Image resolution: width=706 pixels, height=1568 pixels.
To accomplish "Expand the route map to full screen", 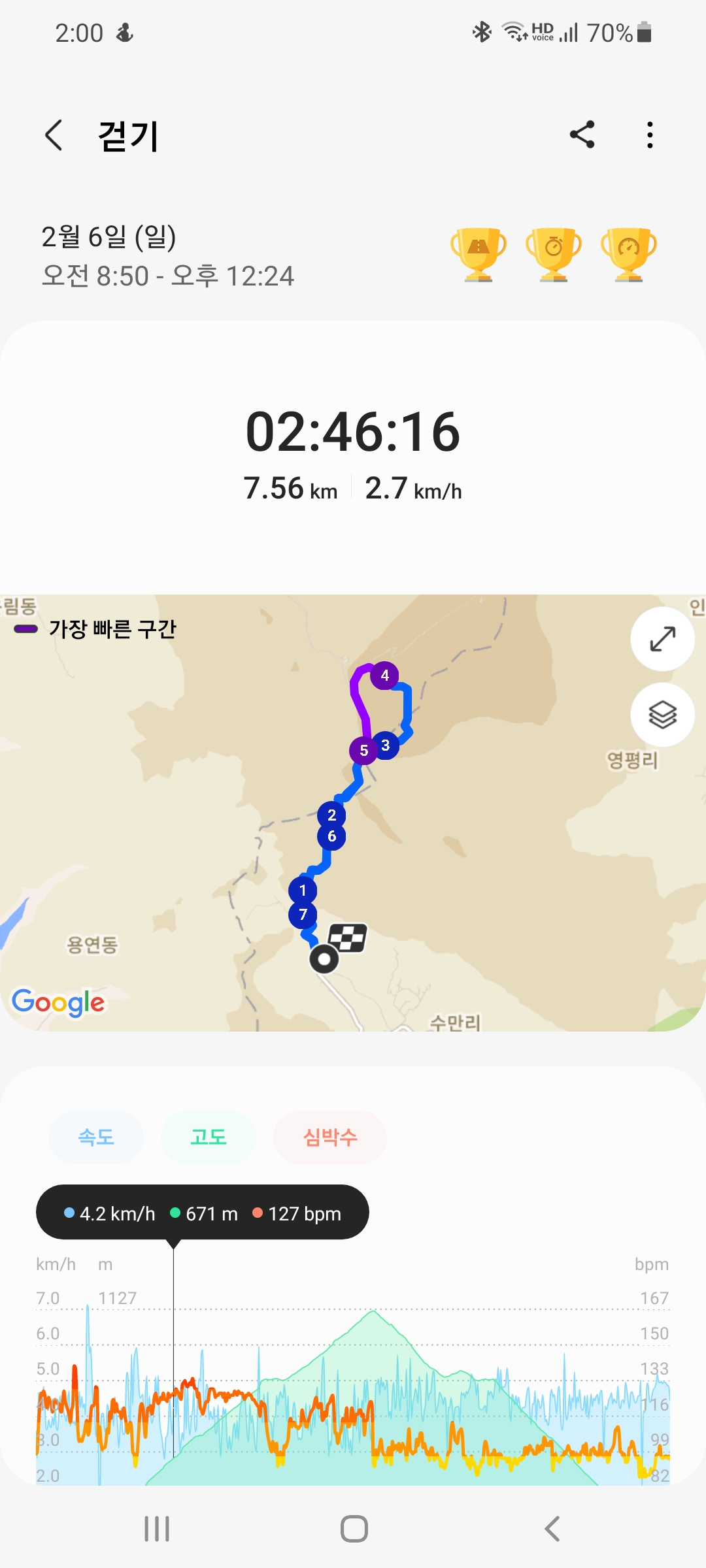I will click(x=662, y=639).
